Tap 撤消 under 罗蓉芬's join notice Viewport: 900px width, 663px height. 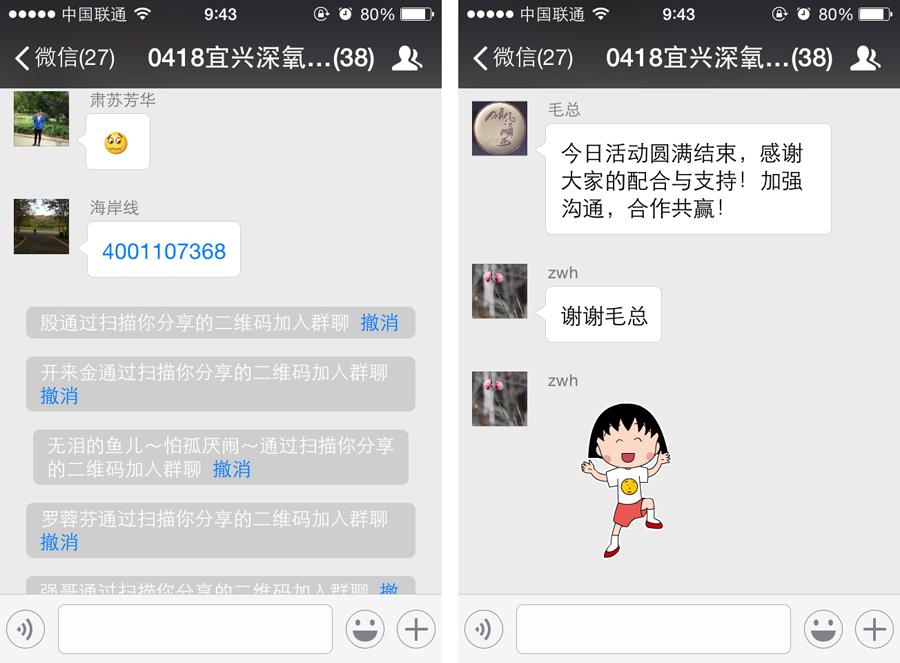click(x=59, y=542)
